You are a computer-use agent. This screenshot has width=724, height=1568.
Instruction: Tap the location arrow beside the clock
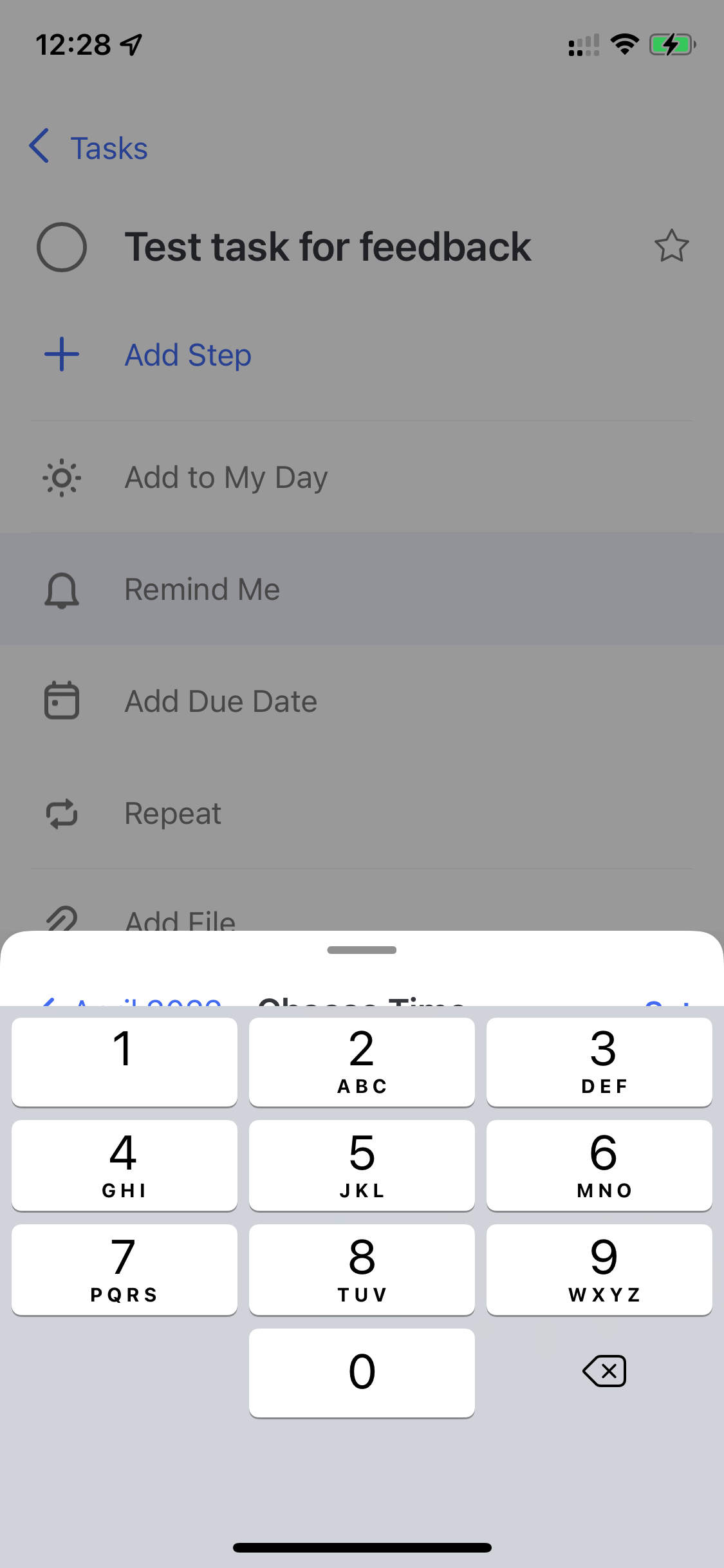(x=131, y=43)
